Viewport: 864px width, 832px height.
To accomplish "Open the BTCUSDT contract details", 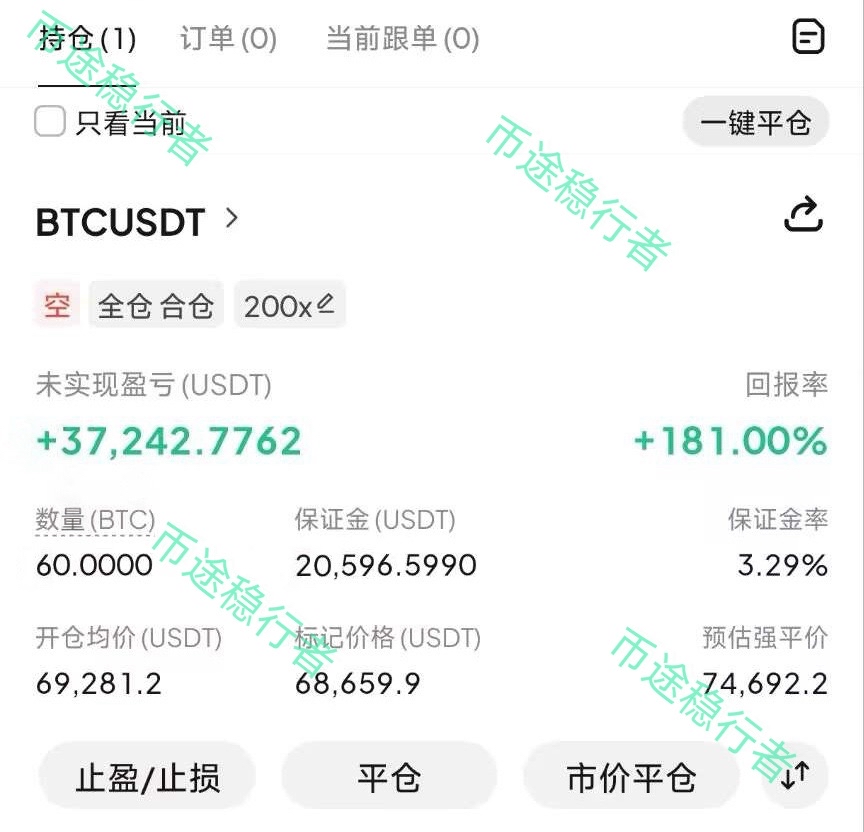I will [137, 221].
